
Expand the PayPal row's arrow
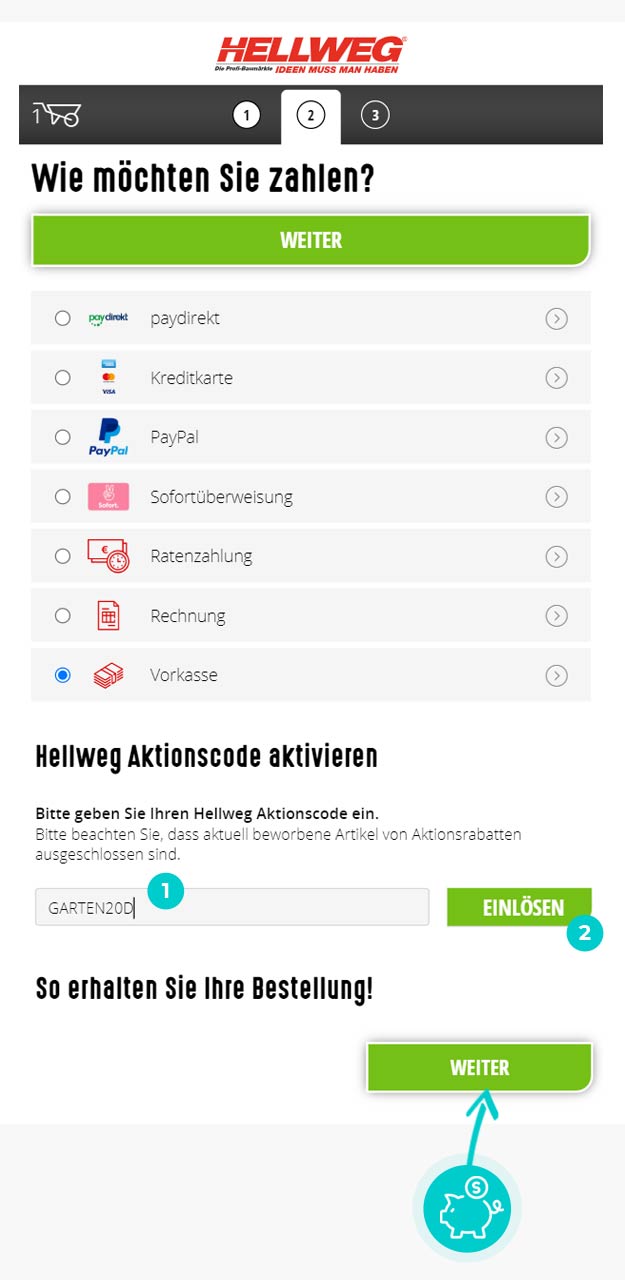click(556, 437)
